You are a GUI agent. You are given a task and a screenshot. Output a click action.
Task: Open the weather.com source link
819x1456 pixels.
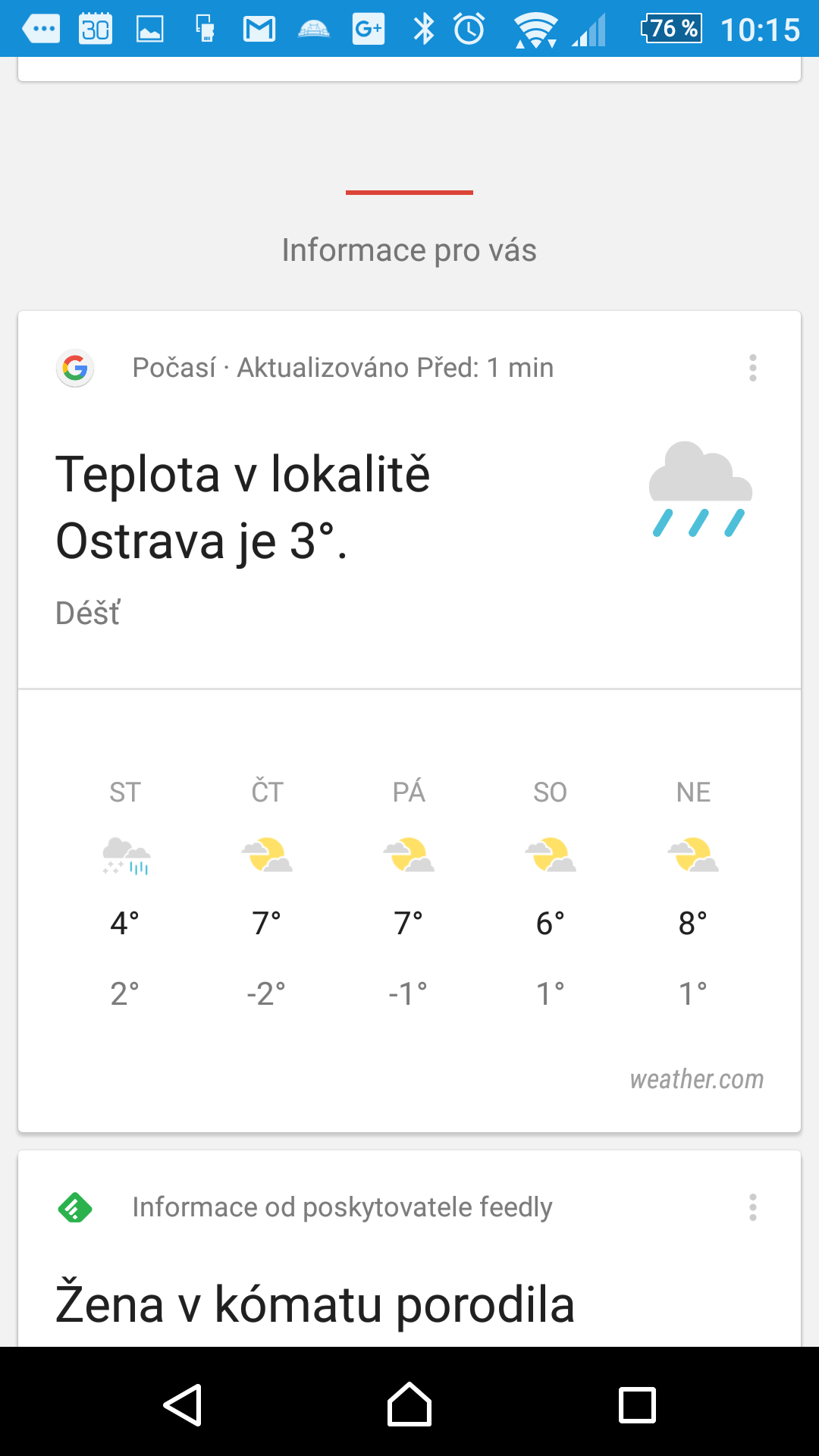(x=696, y=1079)
